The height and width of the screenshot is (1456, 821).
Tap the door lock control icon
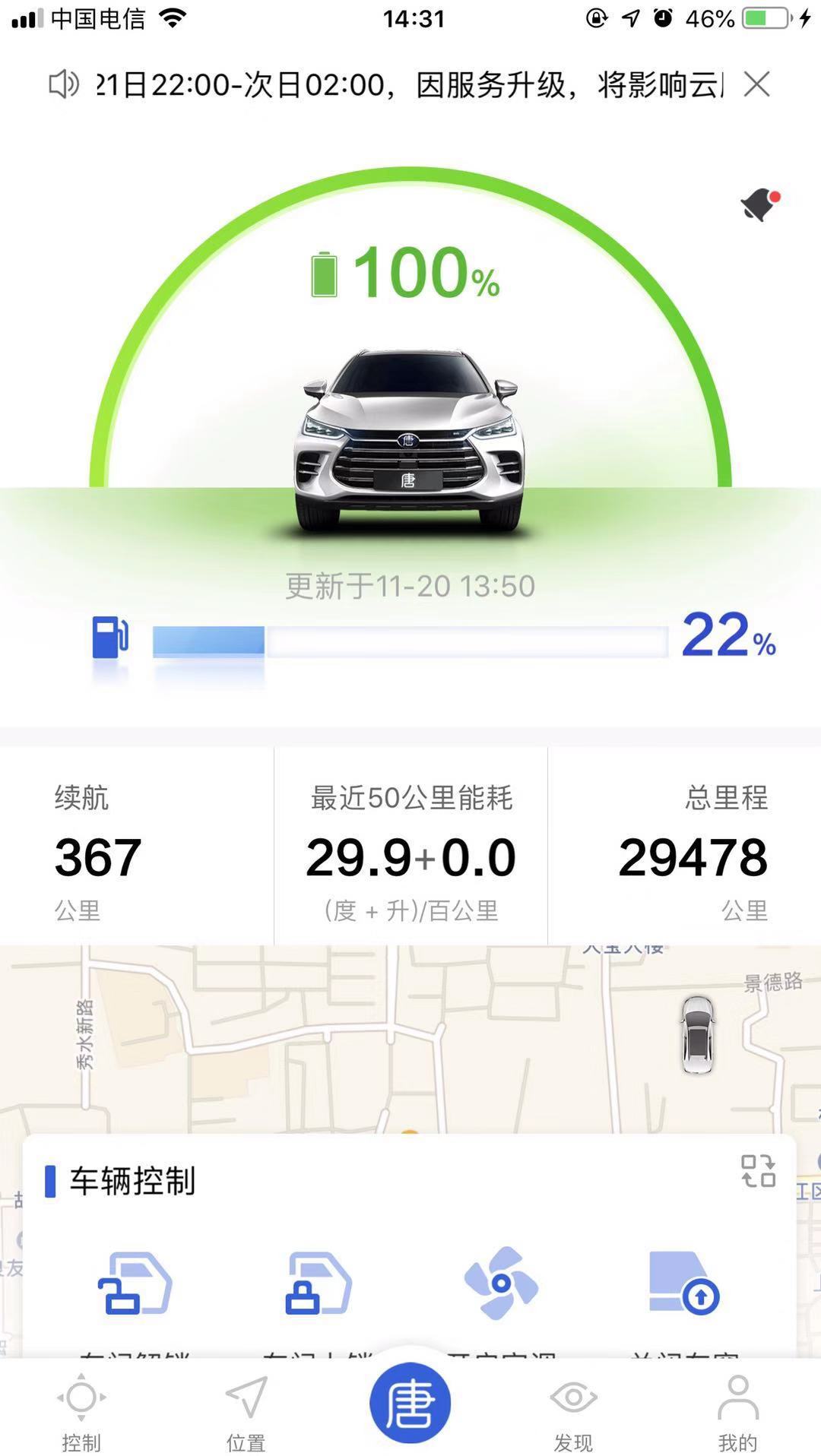point(318,1283)
